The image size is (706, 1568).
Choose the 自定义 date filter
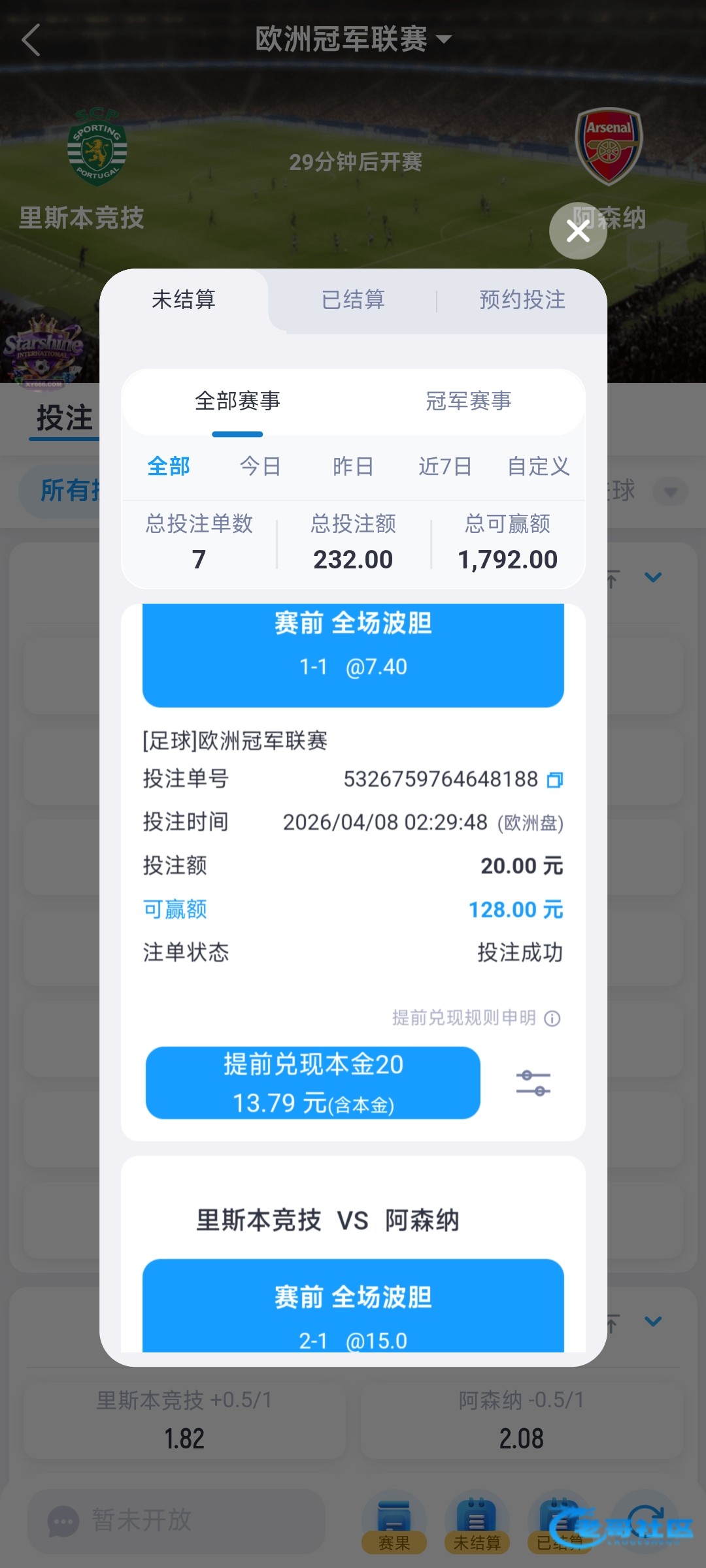click(x=539, y=466)
